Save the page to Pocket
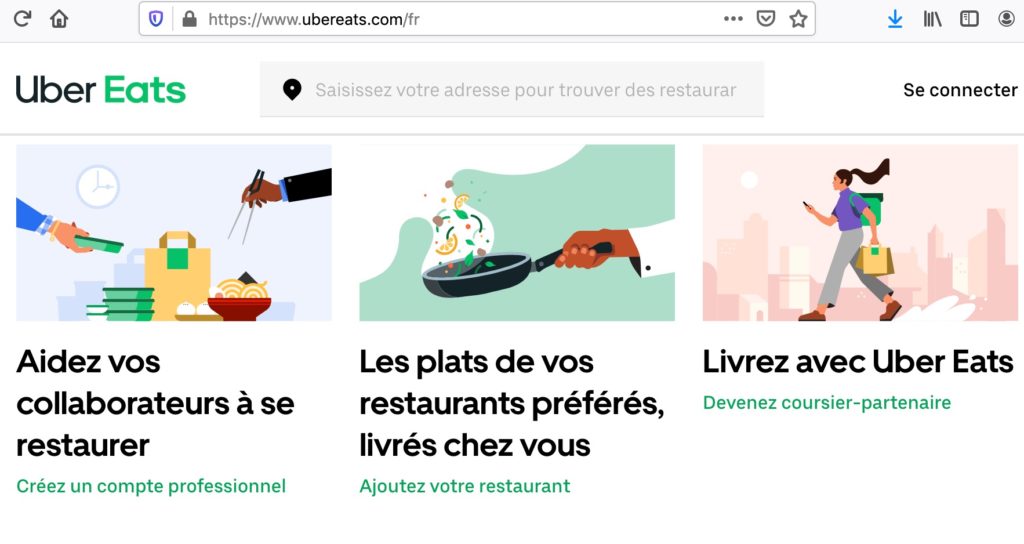Image resolution: width=1024 pixels, height=544 pixels. (765, 19)
